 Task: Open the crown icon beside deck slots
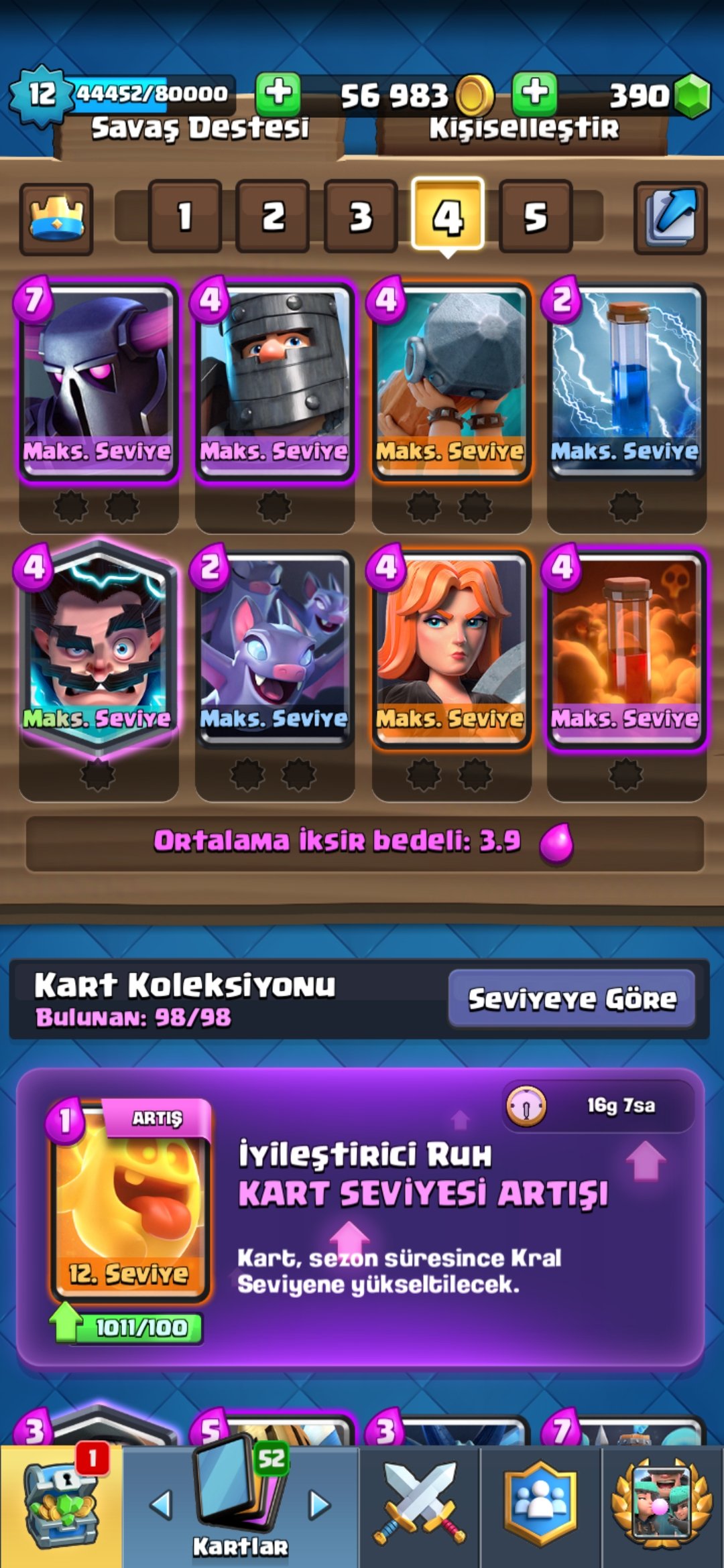tap(56, 218)
